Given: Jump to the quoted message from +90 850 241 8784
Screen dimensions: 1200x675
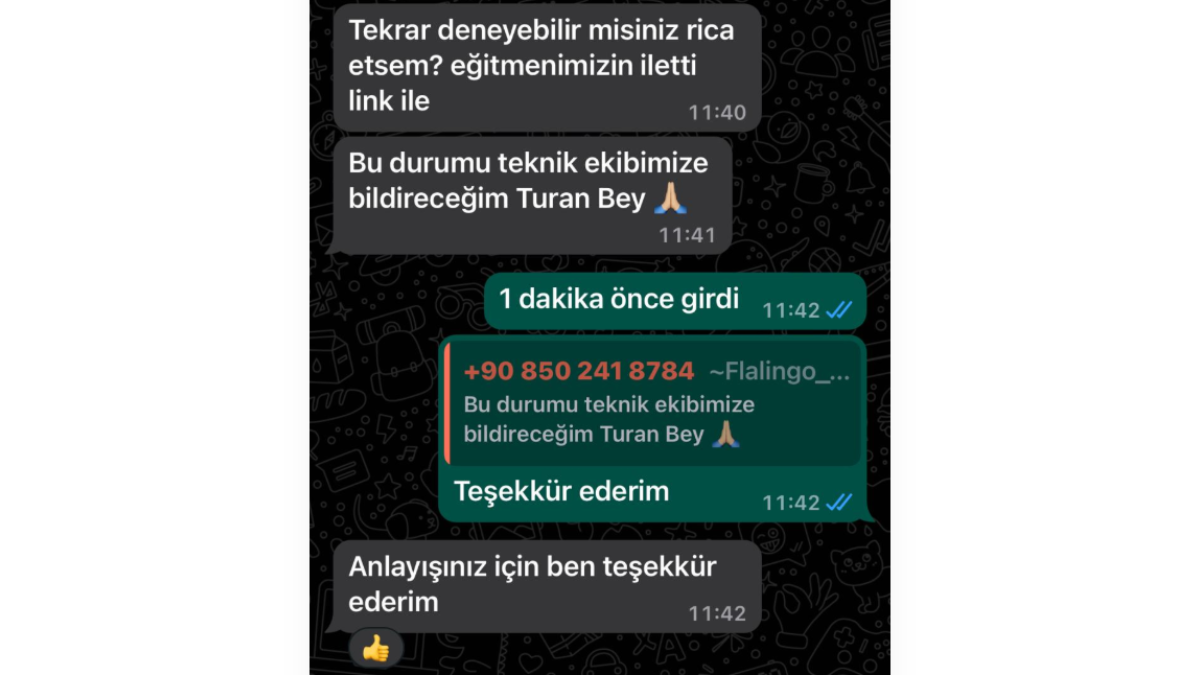Looking at the screenshot, I should (652, 403).
